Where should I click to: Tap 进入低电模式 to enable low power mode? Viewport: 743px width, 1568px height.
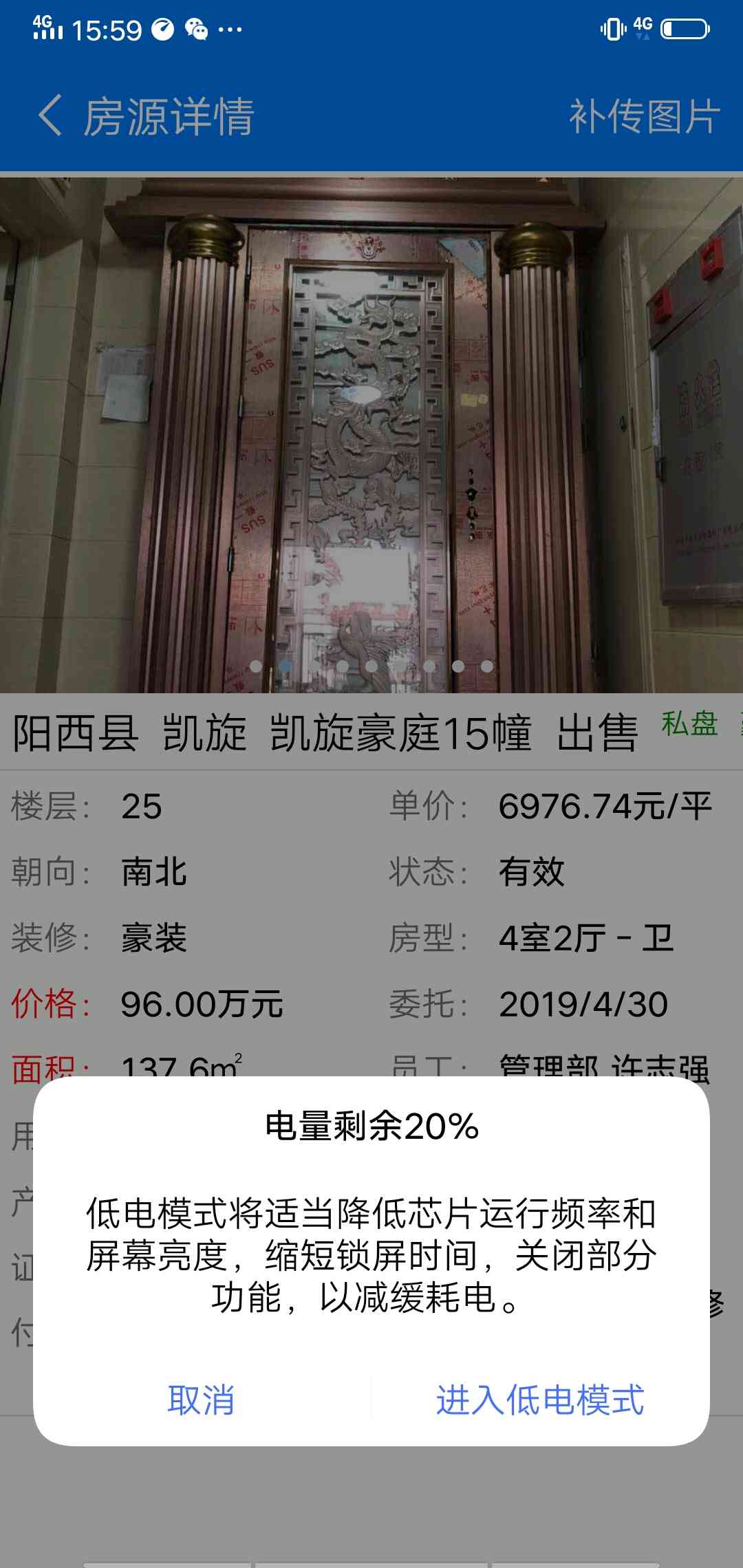click(x=540, y=1400)
